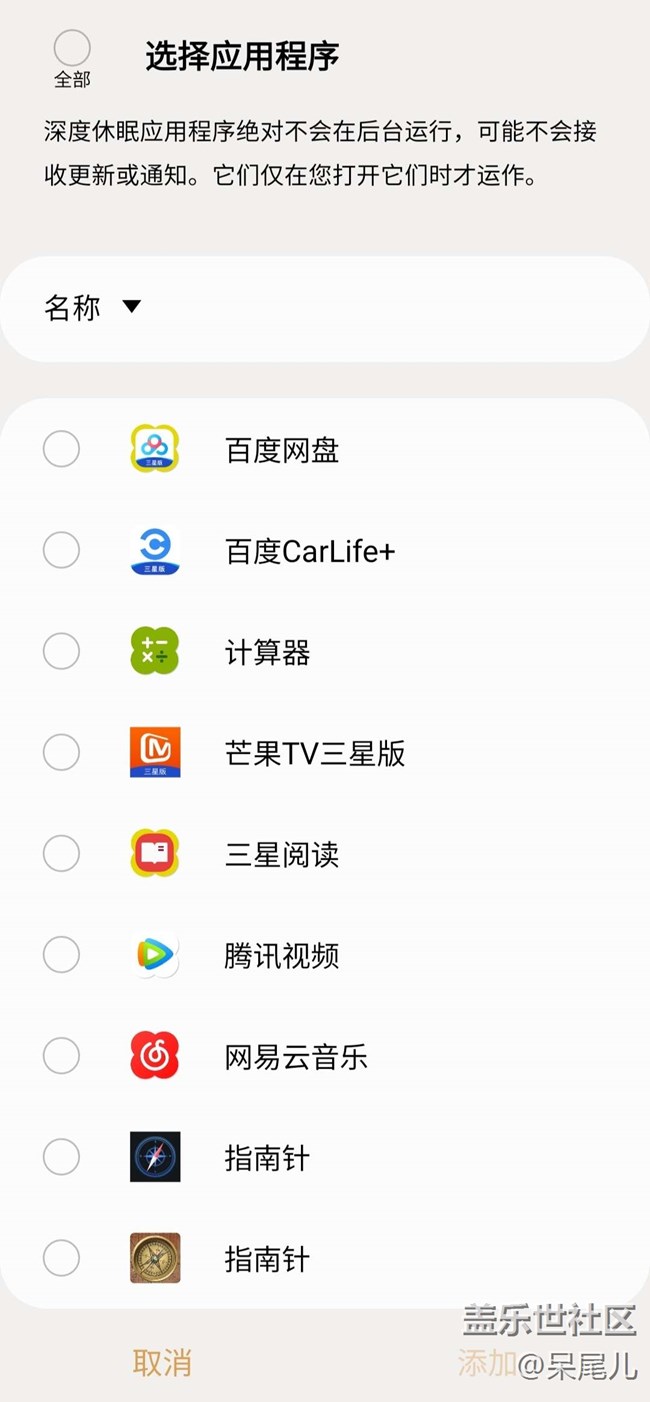
Task: Tap 添加 to add selected apps
Action: [x=487, y=1362]
